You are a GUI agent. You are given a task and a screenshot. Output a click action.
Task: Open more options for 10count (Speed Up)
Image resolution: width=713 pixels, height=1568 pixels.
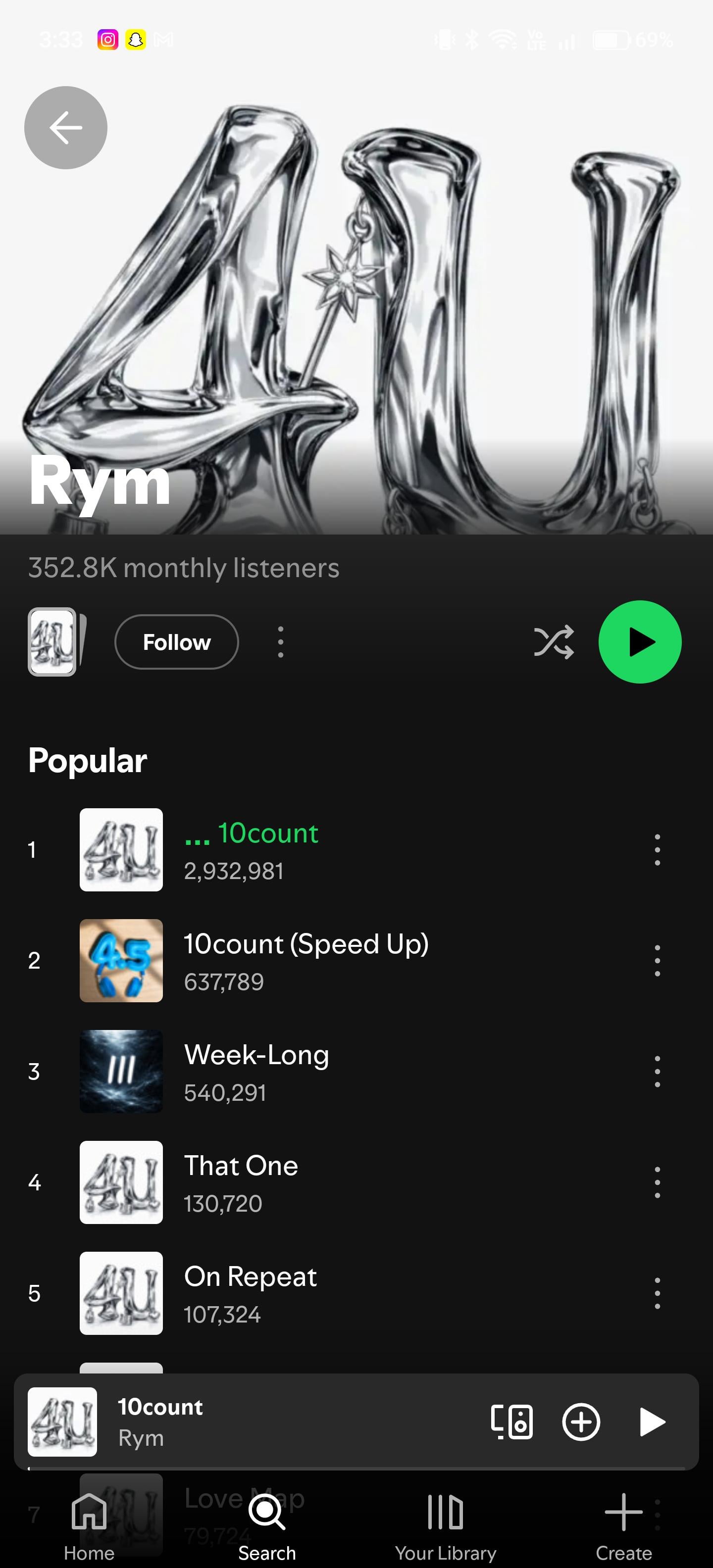tap(657, 961)
